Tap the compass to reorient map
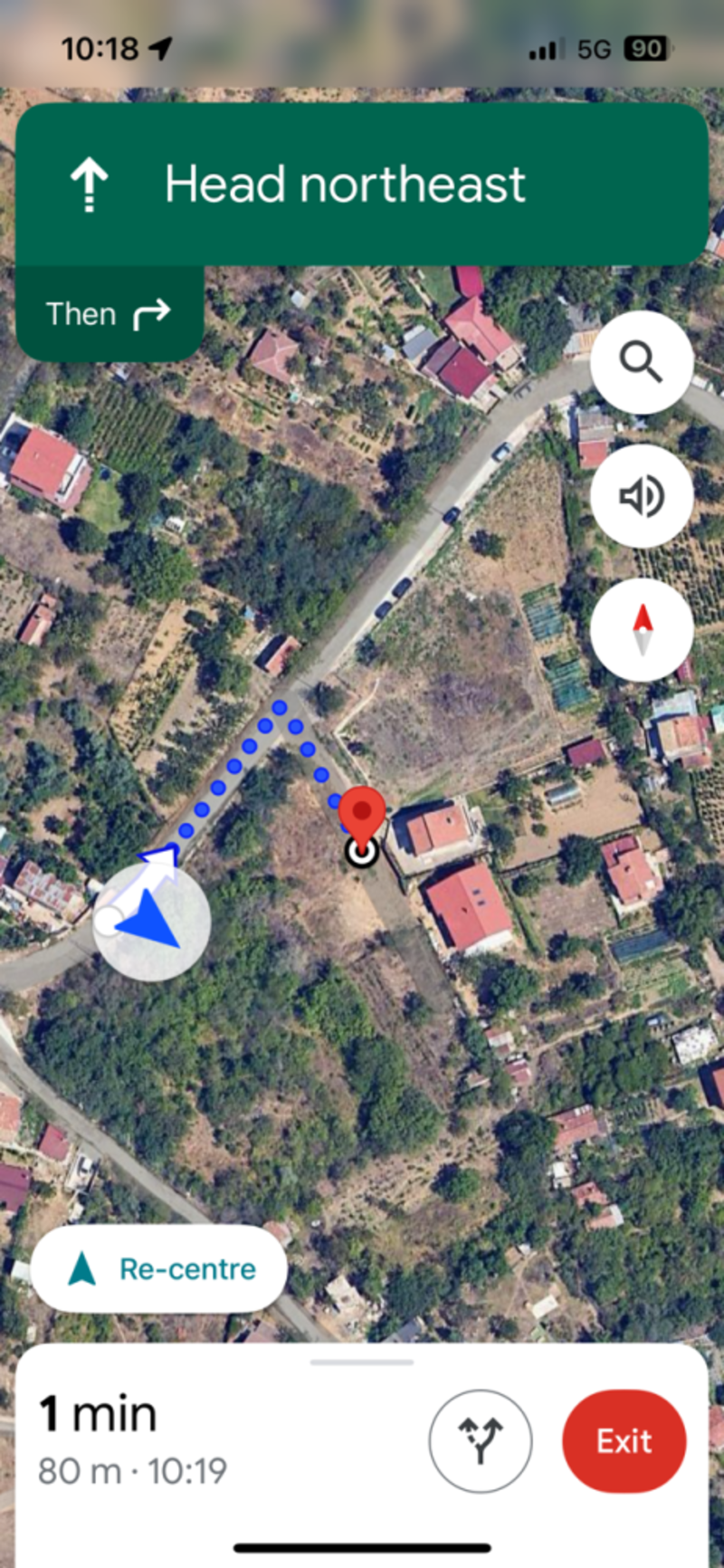This screenshot has height=1568, width=724. tap(642, 630)
